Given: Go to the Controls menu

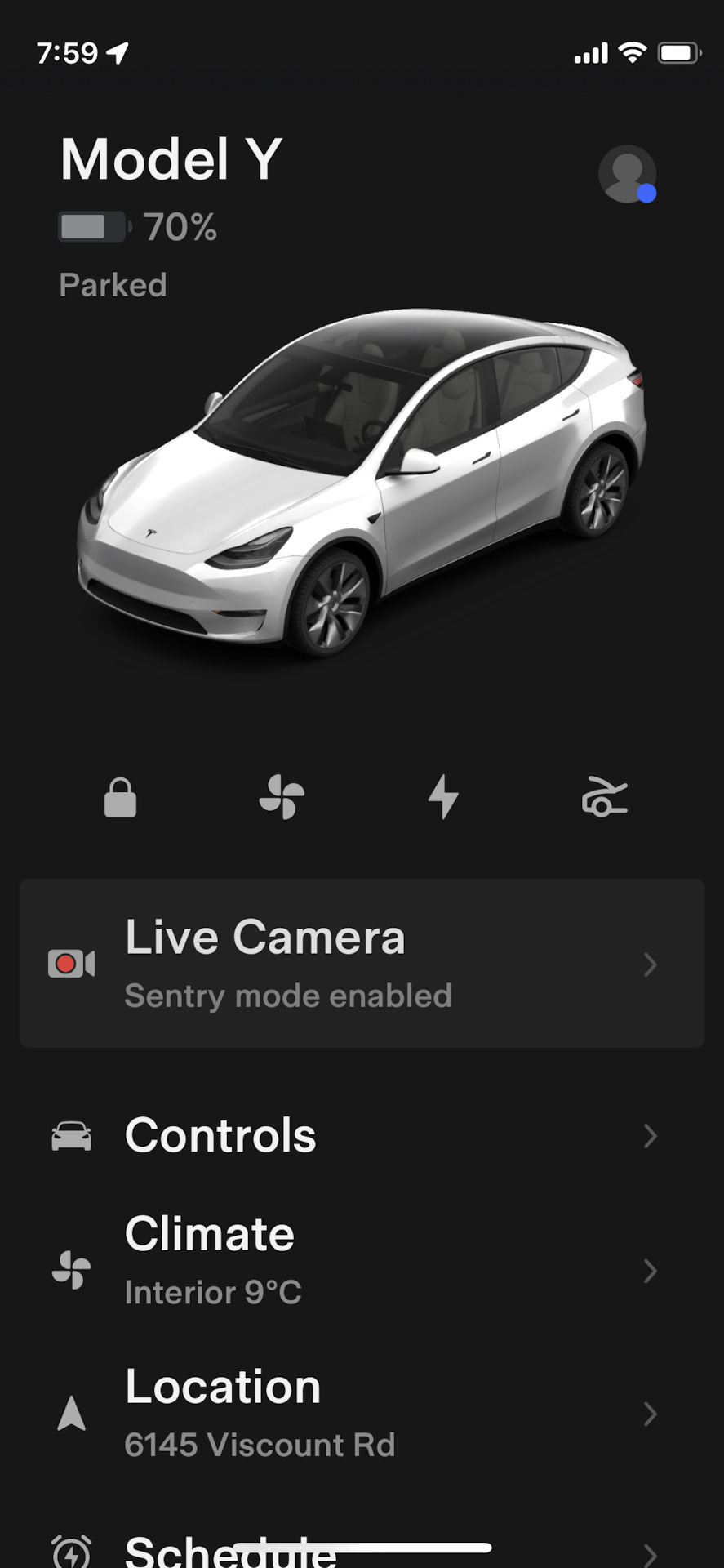Looking at the screenshot, I should [362, 1136].
